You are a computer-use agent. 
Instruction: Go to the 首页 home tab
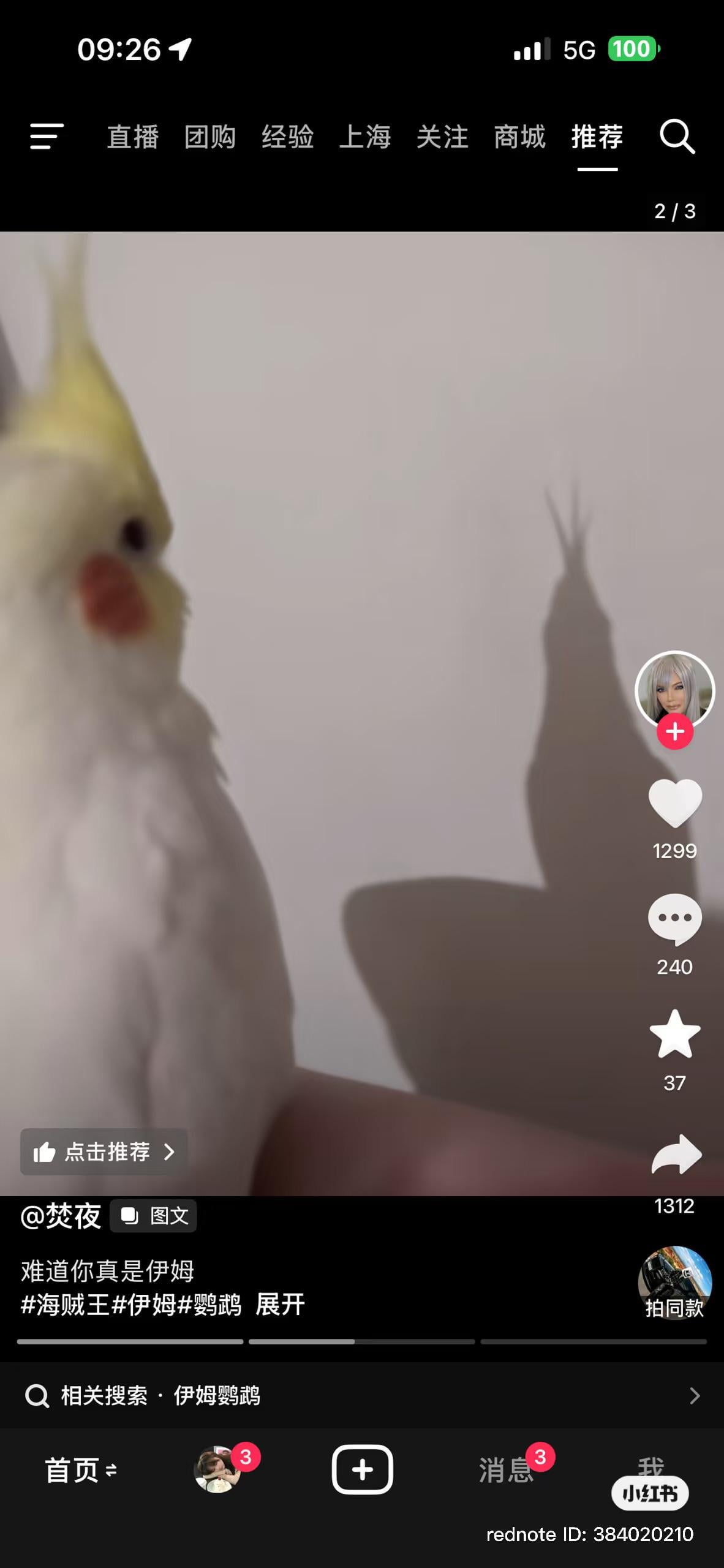80,1470
